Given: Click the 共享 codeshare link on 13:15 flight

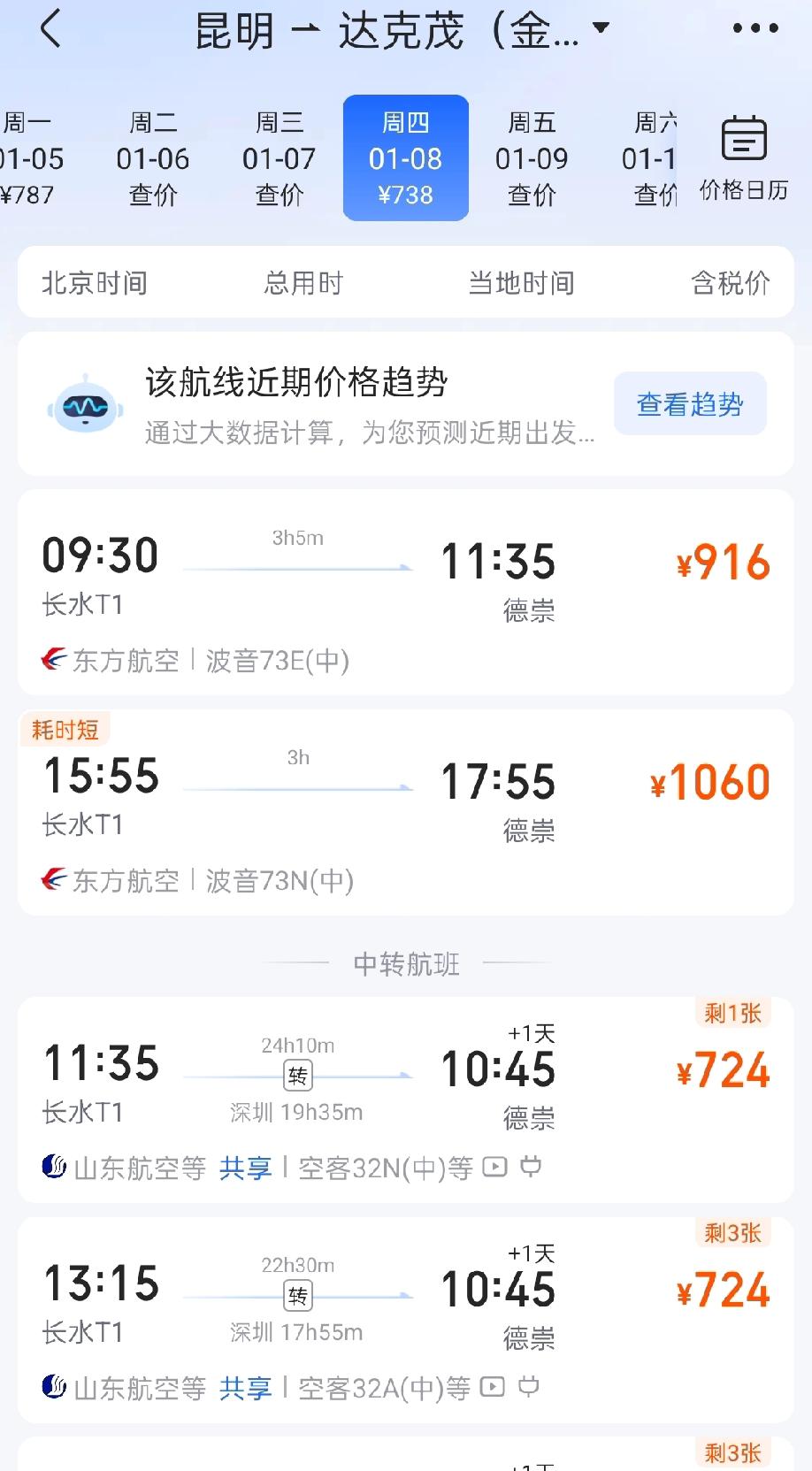Looking at the screenshot, I should pos(244,1388).
